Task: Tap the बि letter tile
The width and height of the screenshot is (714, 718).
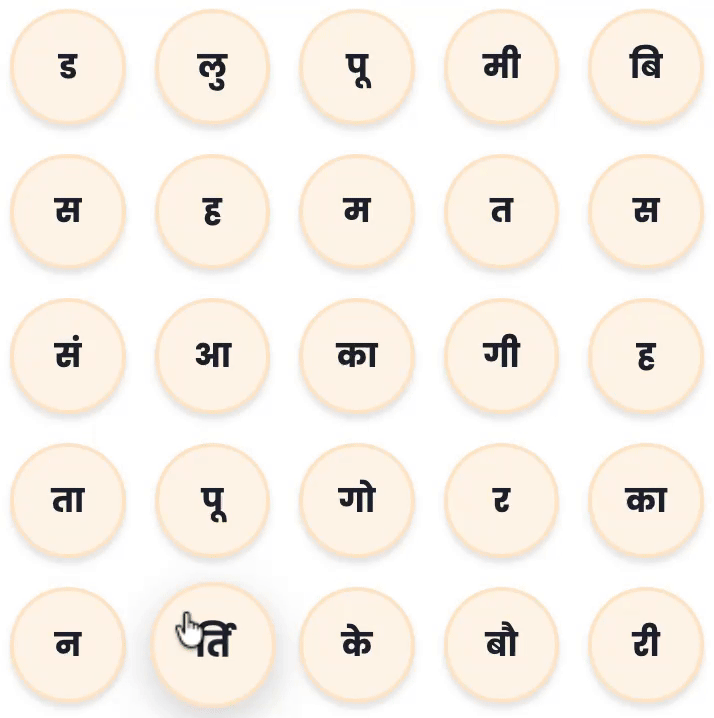Action: [x=646, y=67]
